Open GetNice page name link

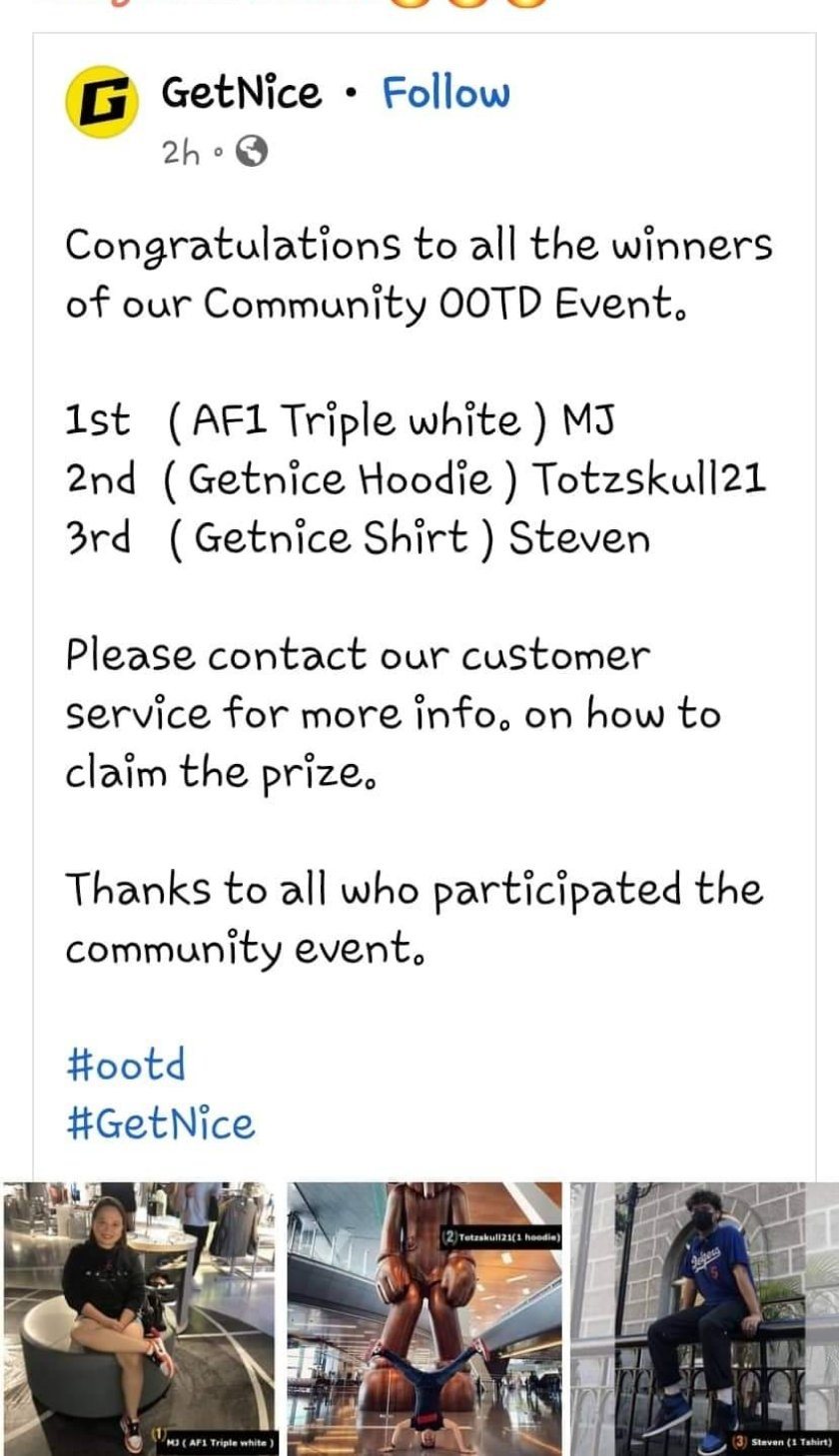[242, 94]
